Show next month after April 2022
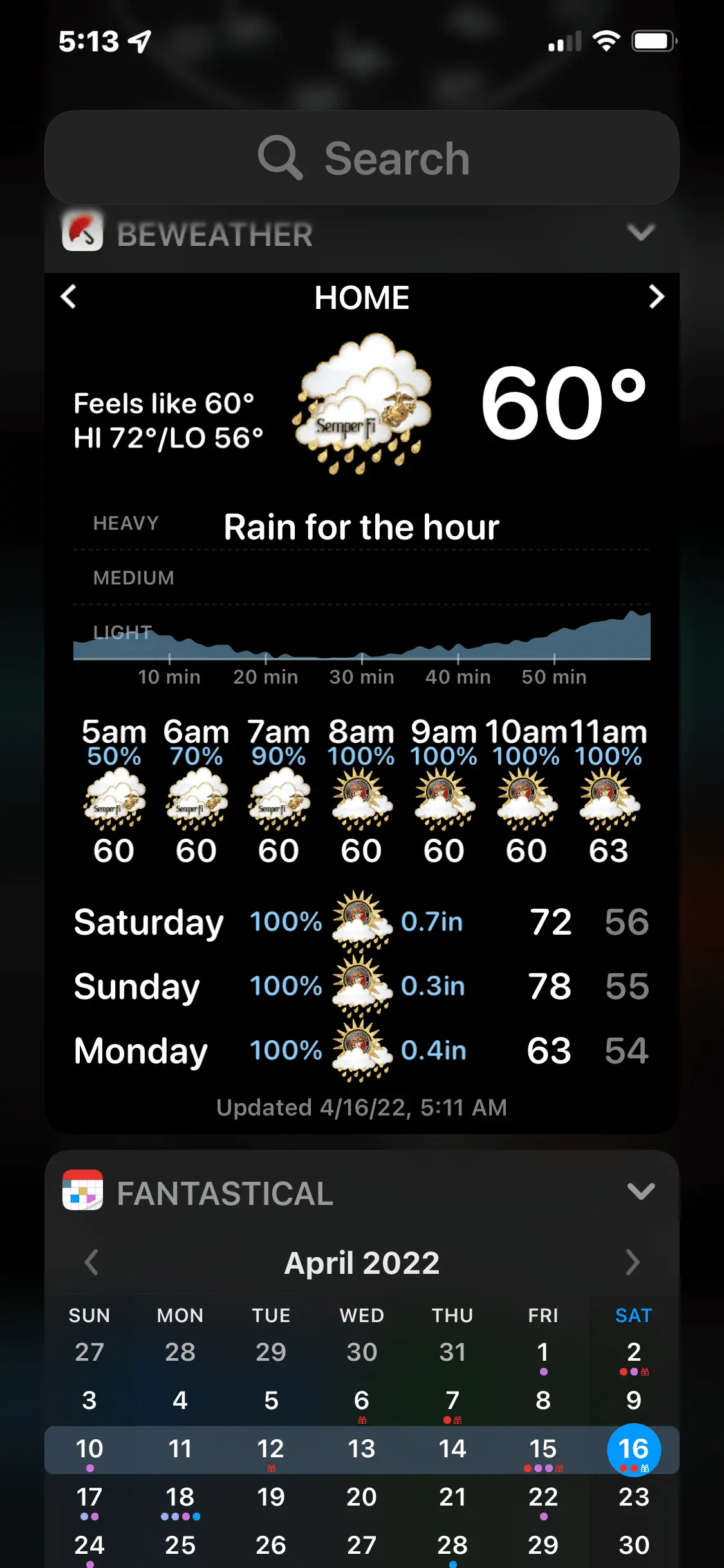Image resolution: width=724 pixels, height=1568 pixels. [x=633, y=1262]
